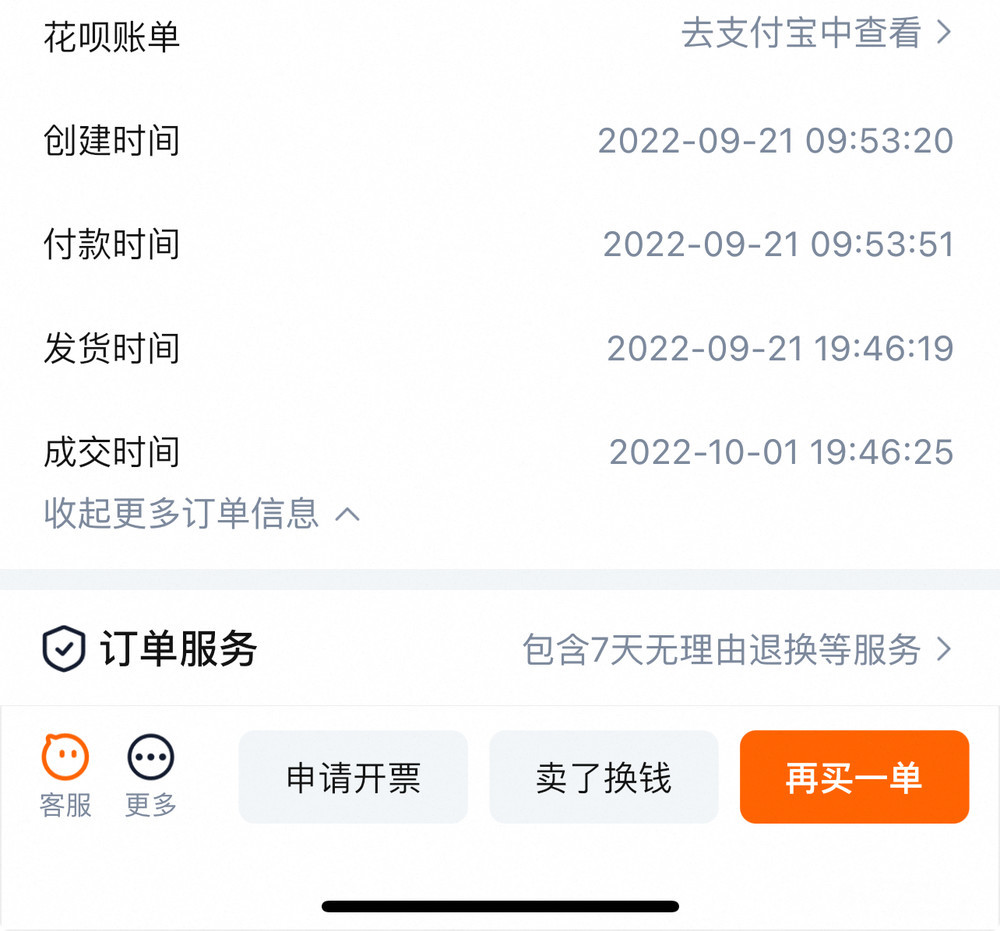Open the 更多 options menu

click(151, 776)
